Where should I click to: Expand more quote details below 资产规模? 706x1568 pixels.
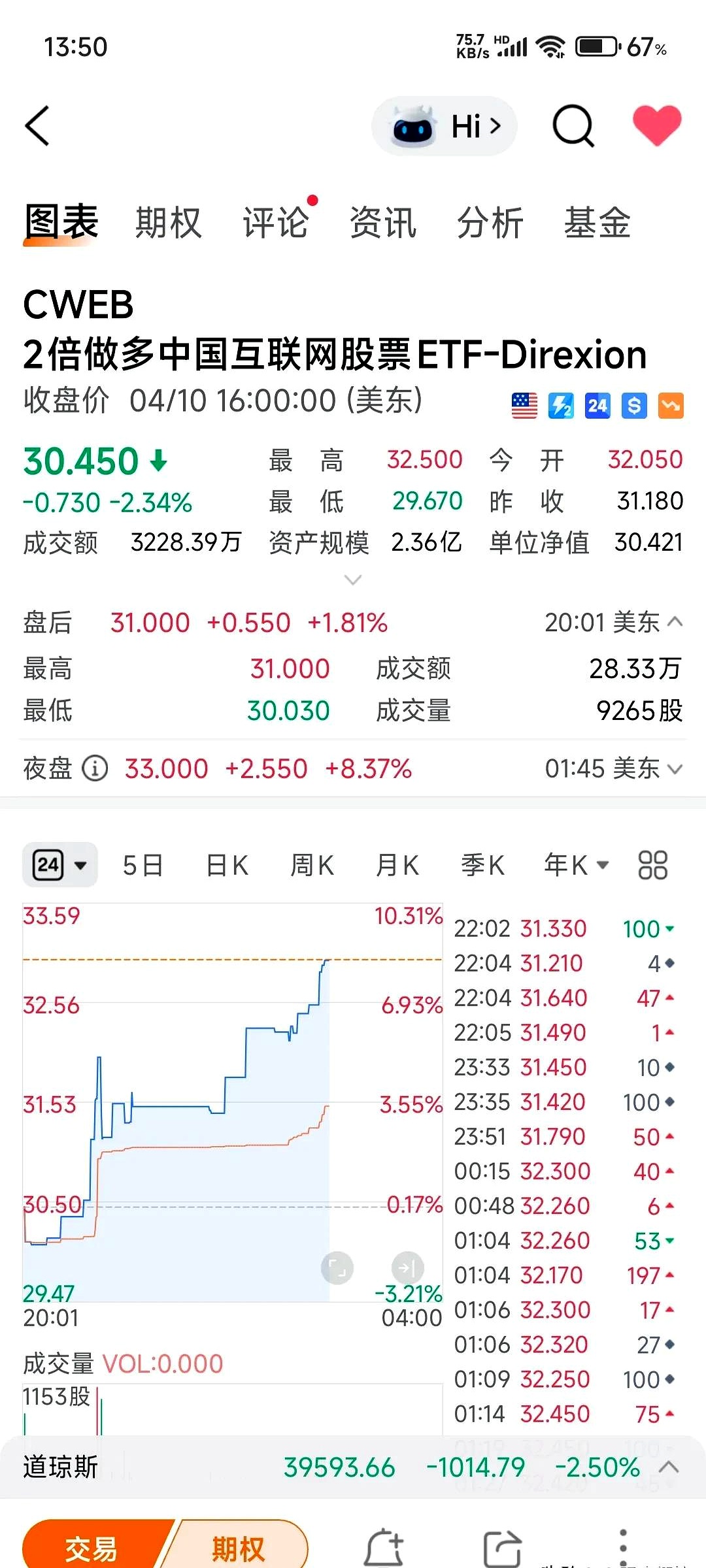pos(353,580)
